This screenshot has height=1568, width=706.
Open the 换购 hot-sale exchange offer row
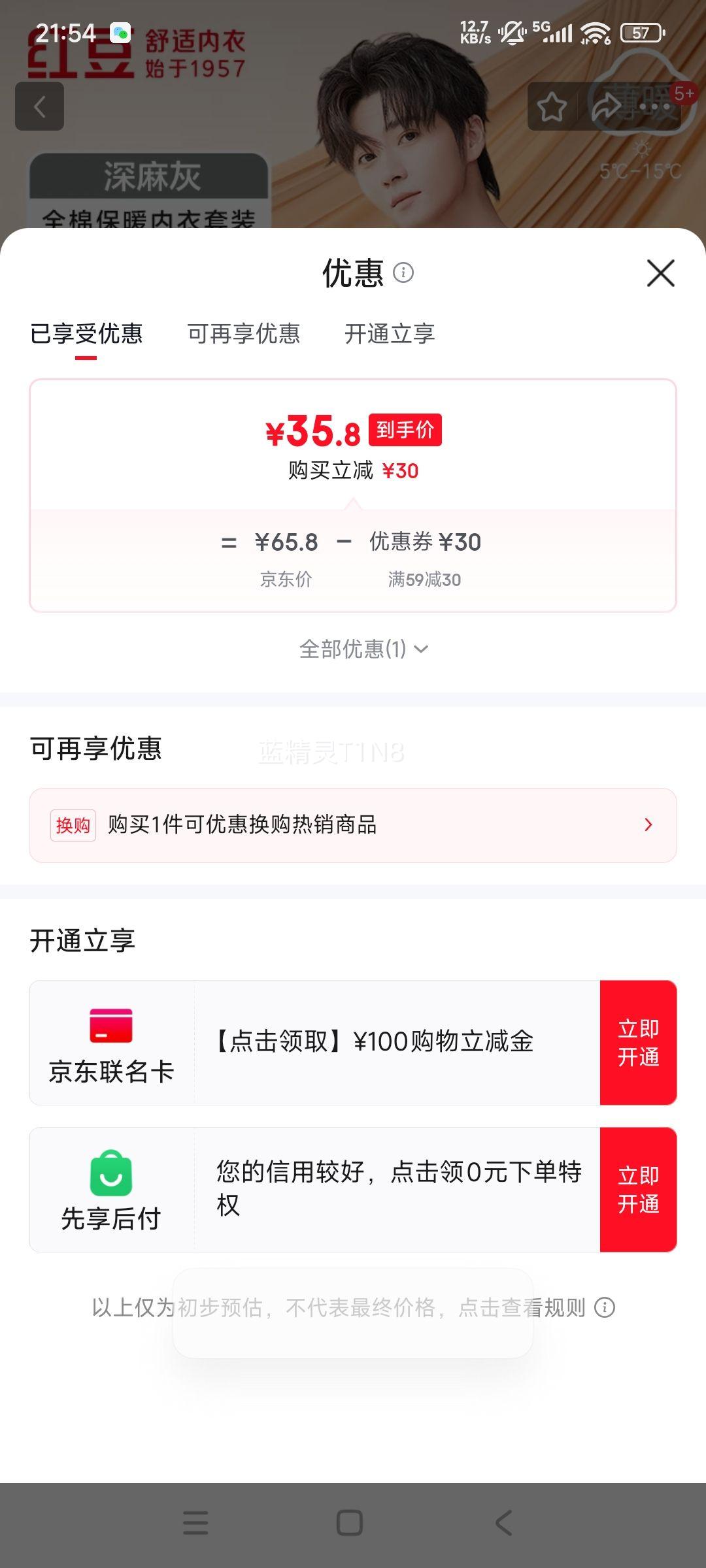point(353,825)
